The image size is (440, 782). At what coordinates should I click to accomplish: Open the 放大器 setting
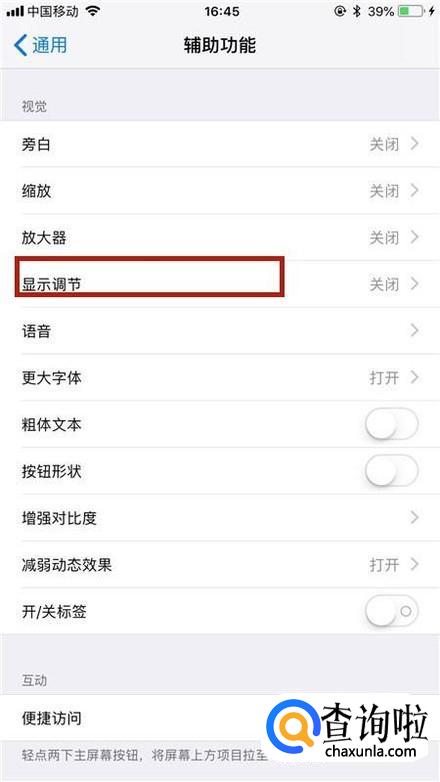(x=220, y=237)
